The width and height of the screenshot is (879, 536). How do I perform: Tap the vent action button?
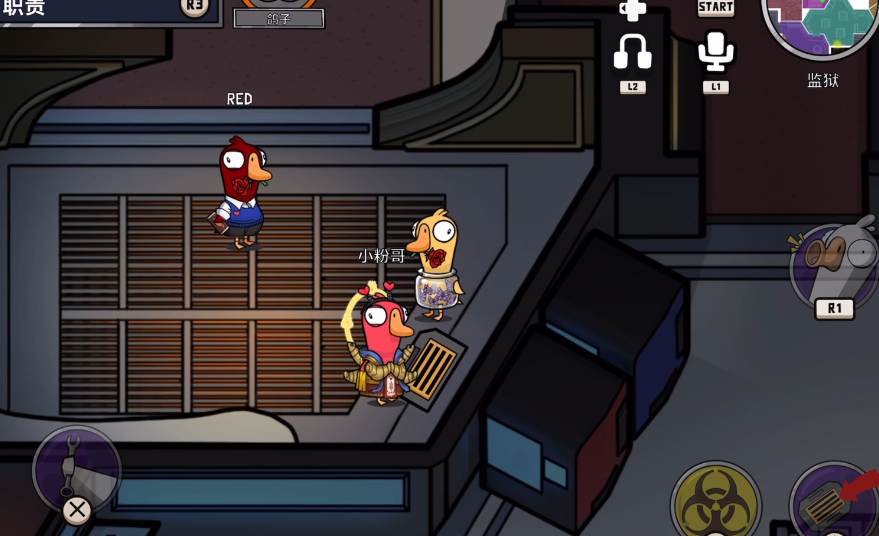tap(835, 499)
